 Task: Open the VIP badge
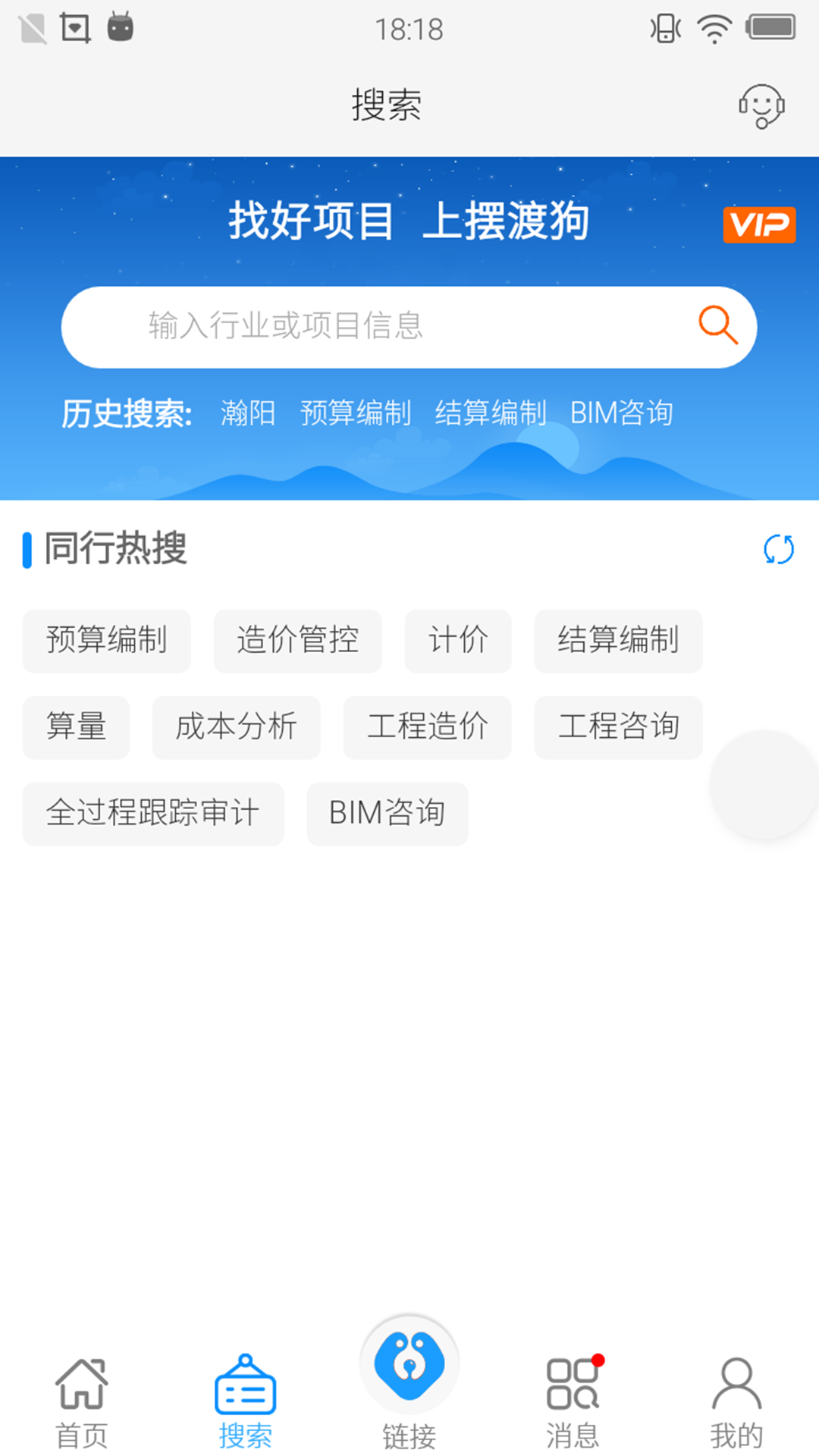tap(758, 225)
